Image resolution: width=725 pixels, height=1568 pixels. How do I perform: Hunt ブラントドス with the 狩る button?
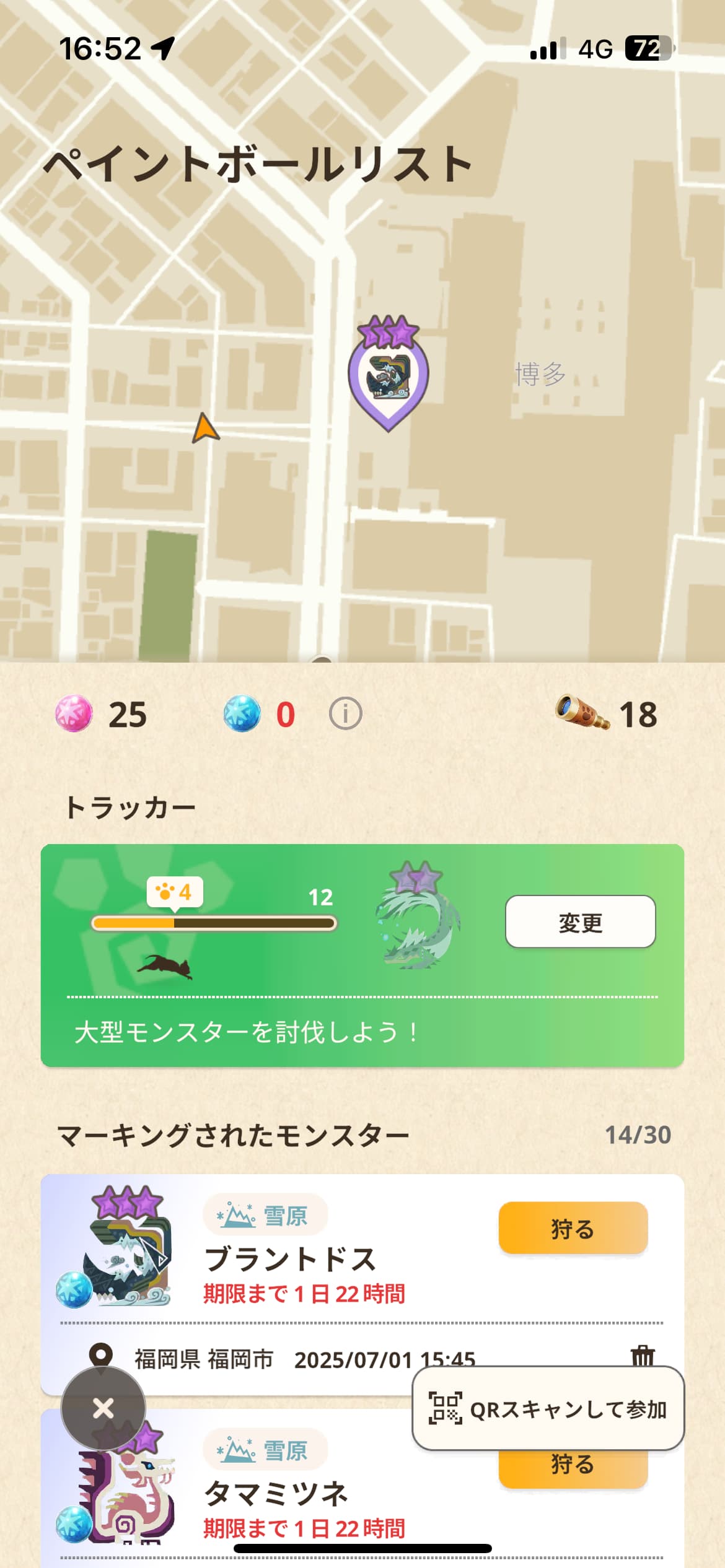573,1228
